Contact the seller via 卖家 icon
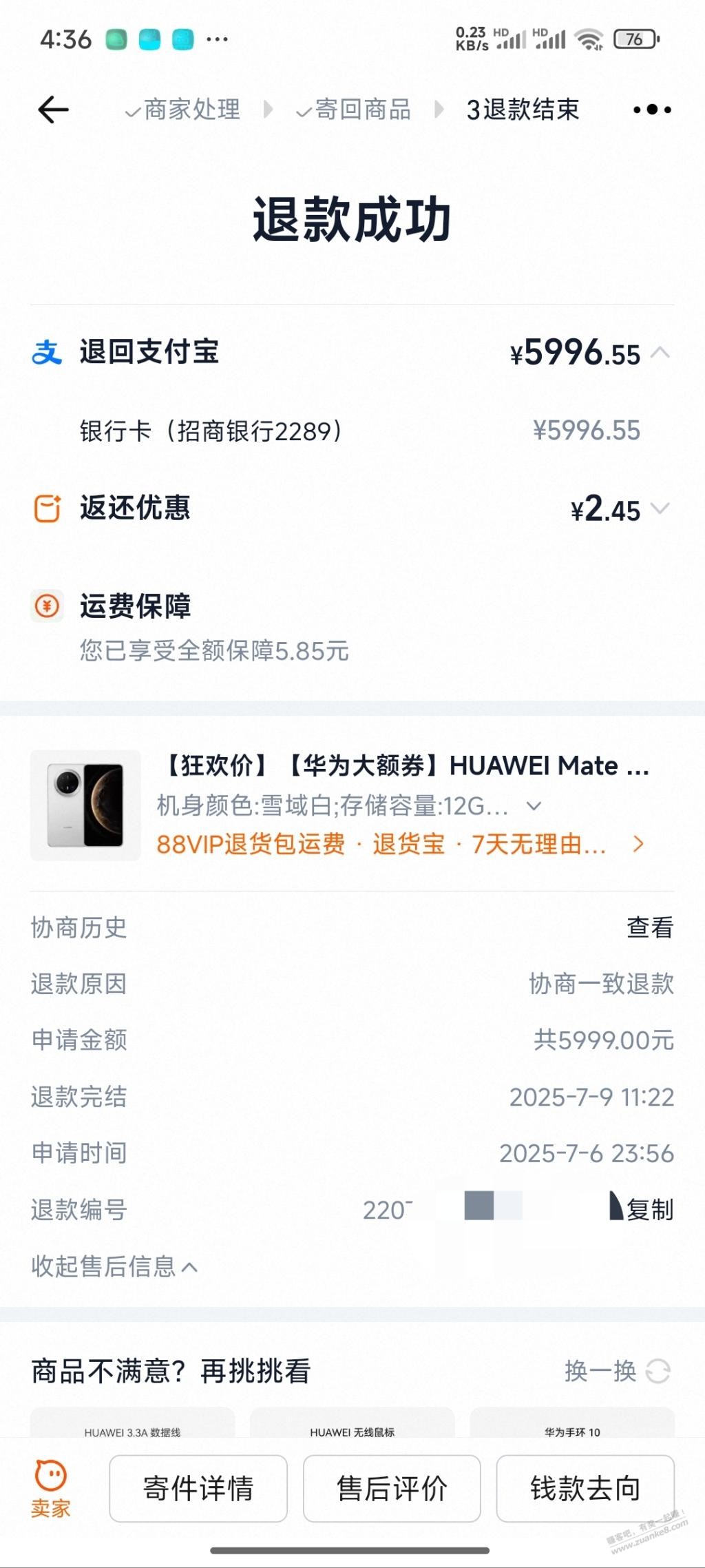The width and height of the screenshot is (705, 1568). [50, 1488]
